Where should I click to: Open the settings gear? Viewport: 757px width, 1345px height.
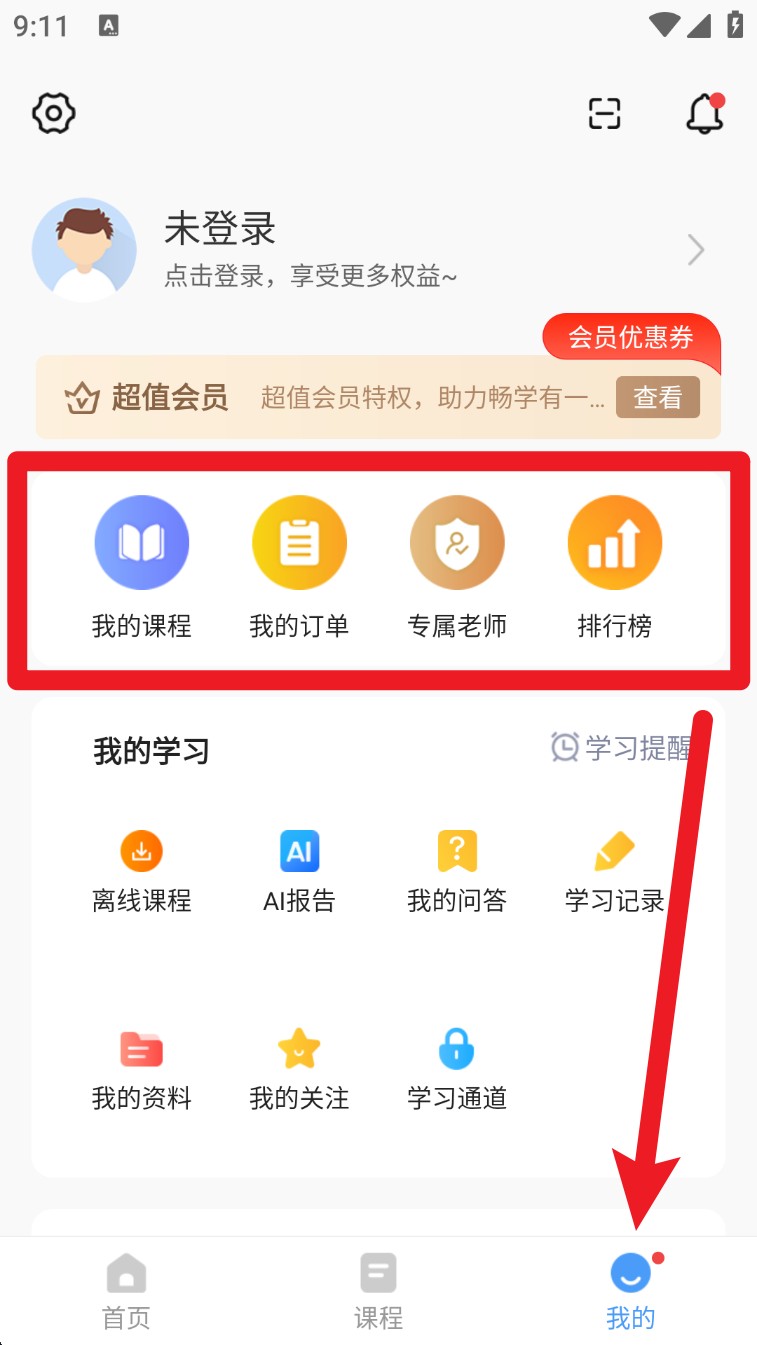click(x=53, y=114)
